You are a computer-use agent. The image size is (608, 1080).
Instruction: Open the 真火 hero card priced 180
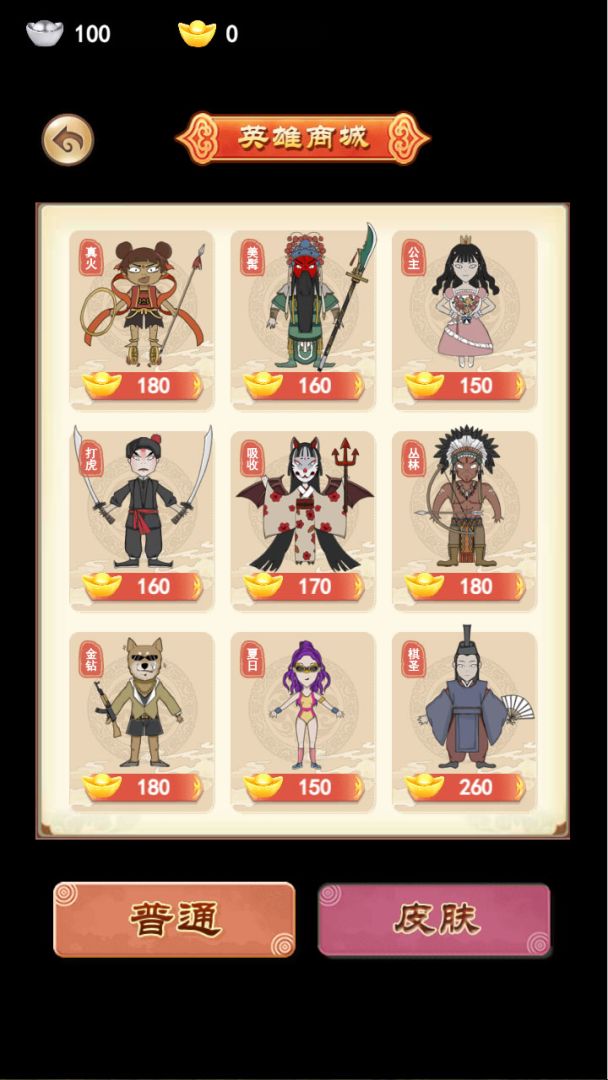click(x=142, y=320)
